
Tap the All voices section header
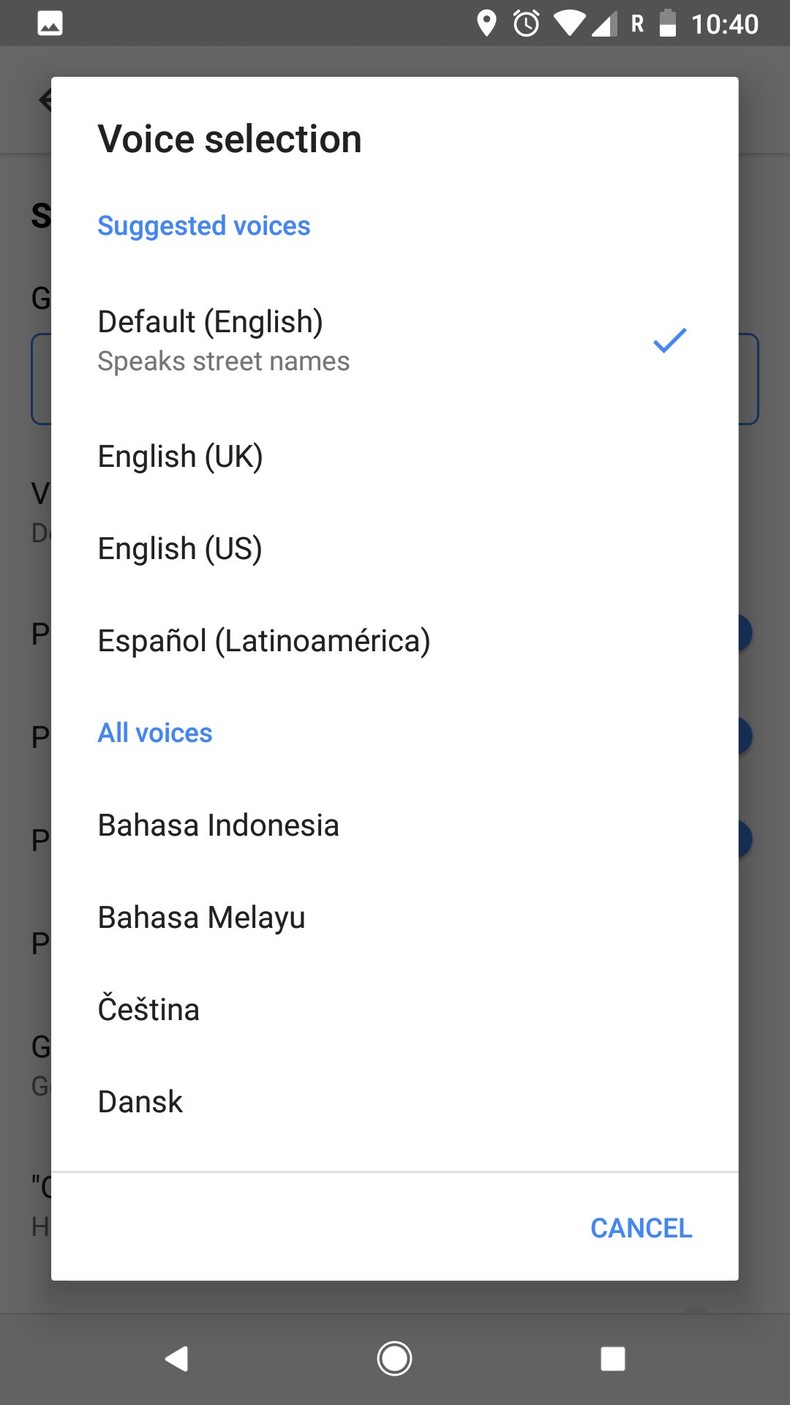[x=155, y=733]
